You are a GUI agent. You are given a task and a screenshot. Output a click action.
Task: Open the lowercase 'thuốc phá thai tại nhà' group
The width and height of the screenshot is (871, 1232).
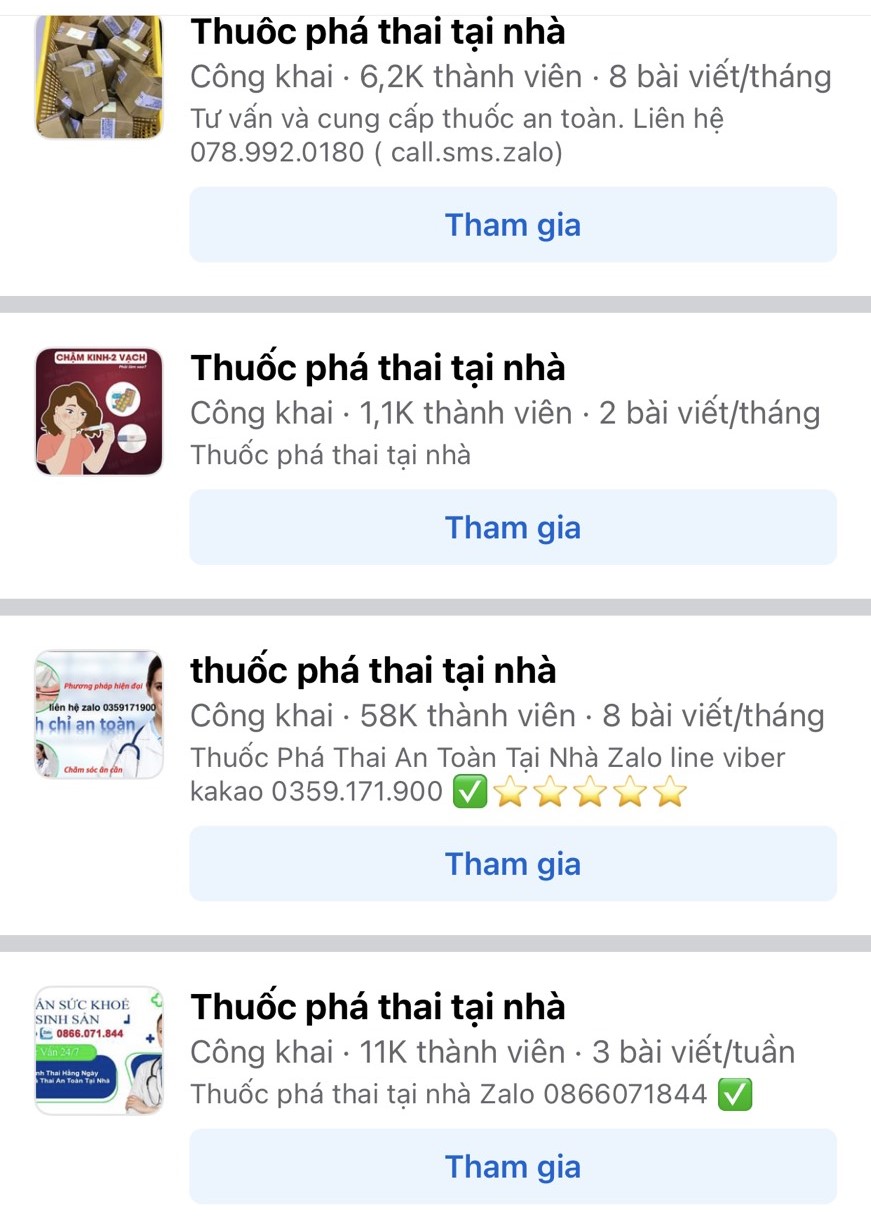pyautogui.click(x=374, y=670)
